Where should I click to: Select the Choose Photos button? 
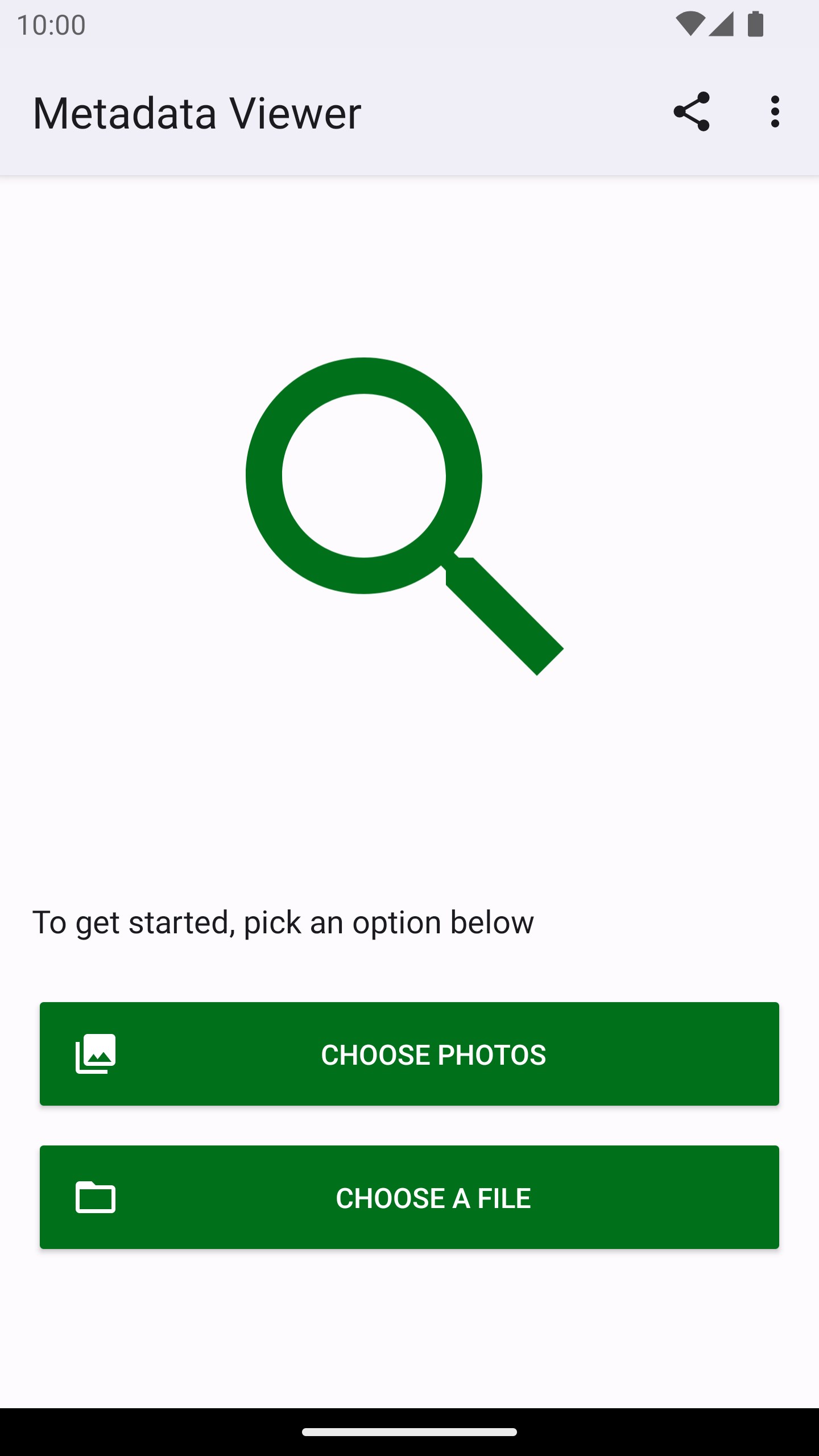coord(409,1054)
